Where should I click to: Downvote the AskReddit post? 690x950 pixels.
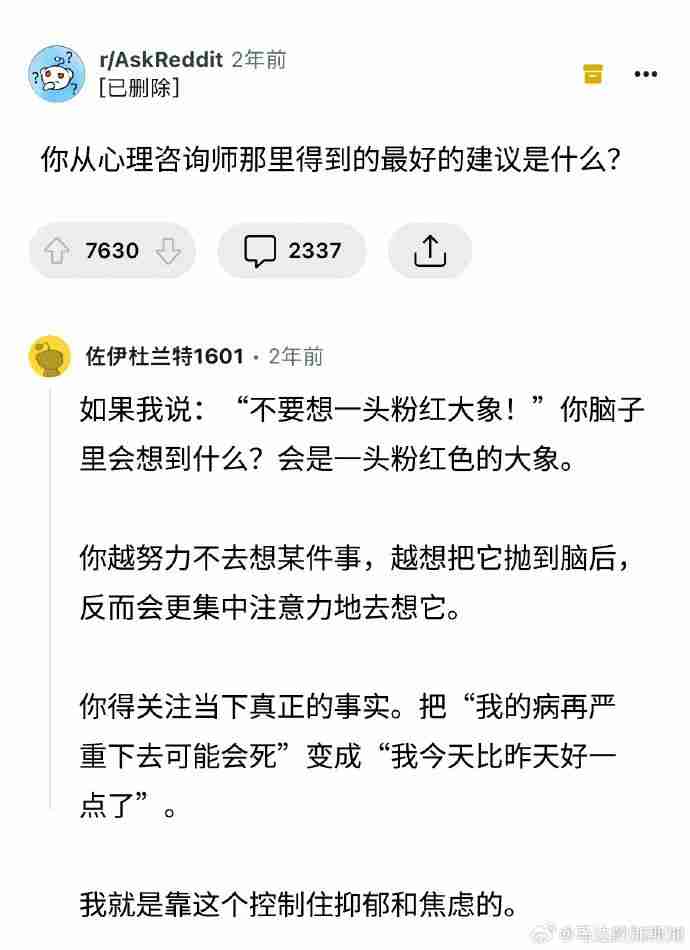[168, 251]
